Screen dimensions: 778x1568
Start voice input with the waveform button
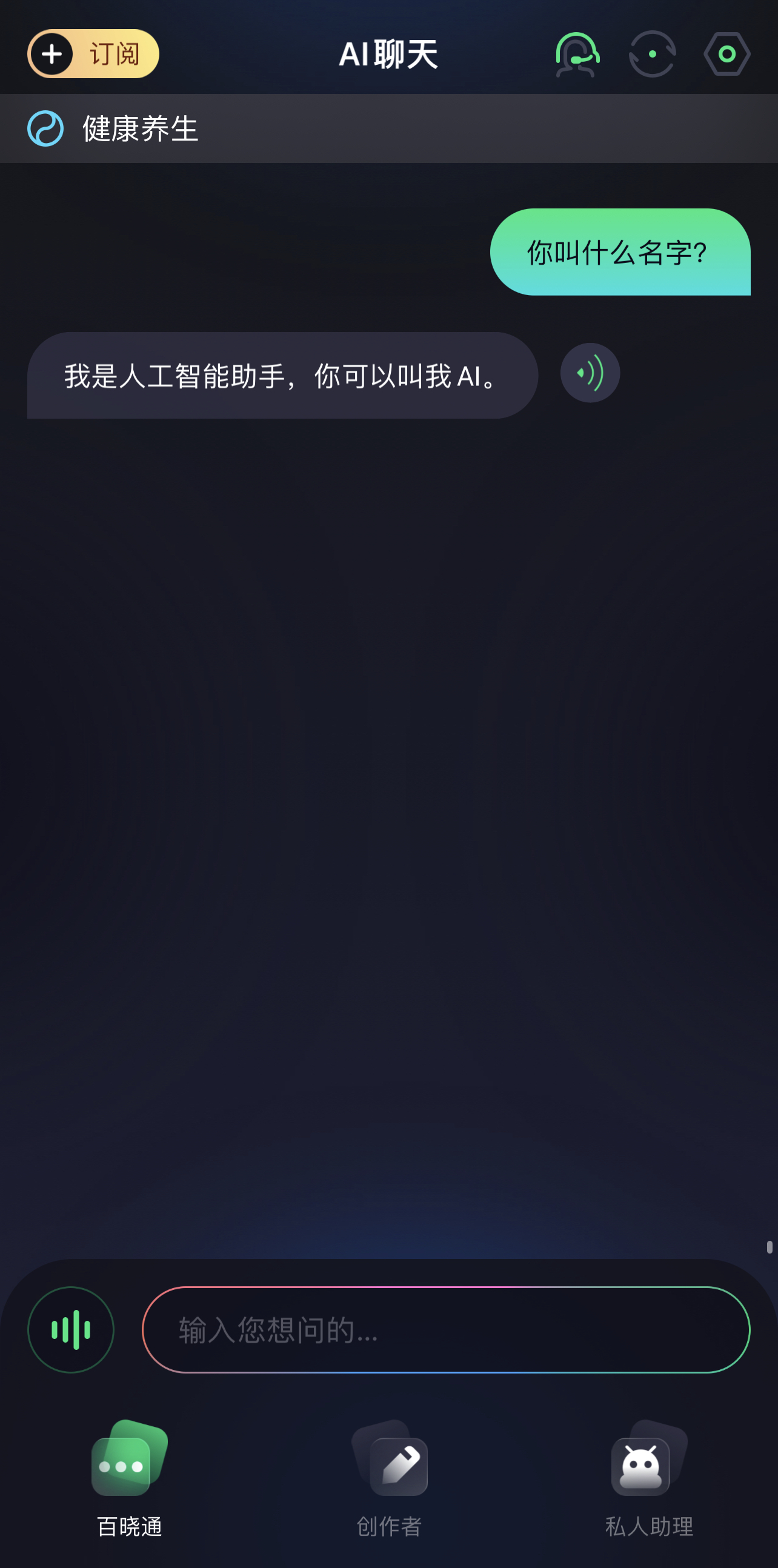tap(71, 1329)
